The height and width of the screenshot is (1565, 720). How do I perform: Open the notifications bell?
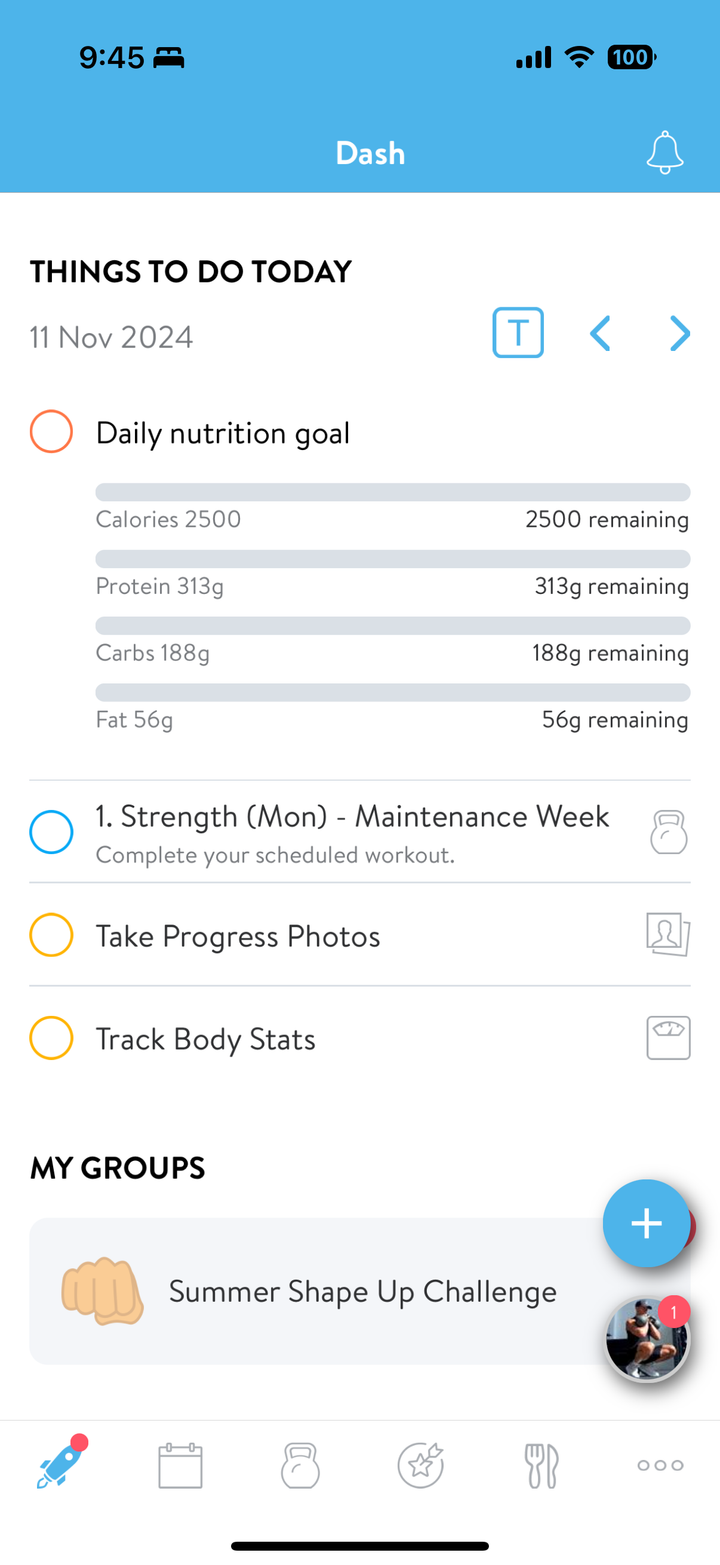coord(665,153)
